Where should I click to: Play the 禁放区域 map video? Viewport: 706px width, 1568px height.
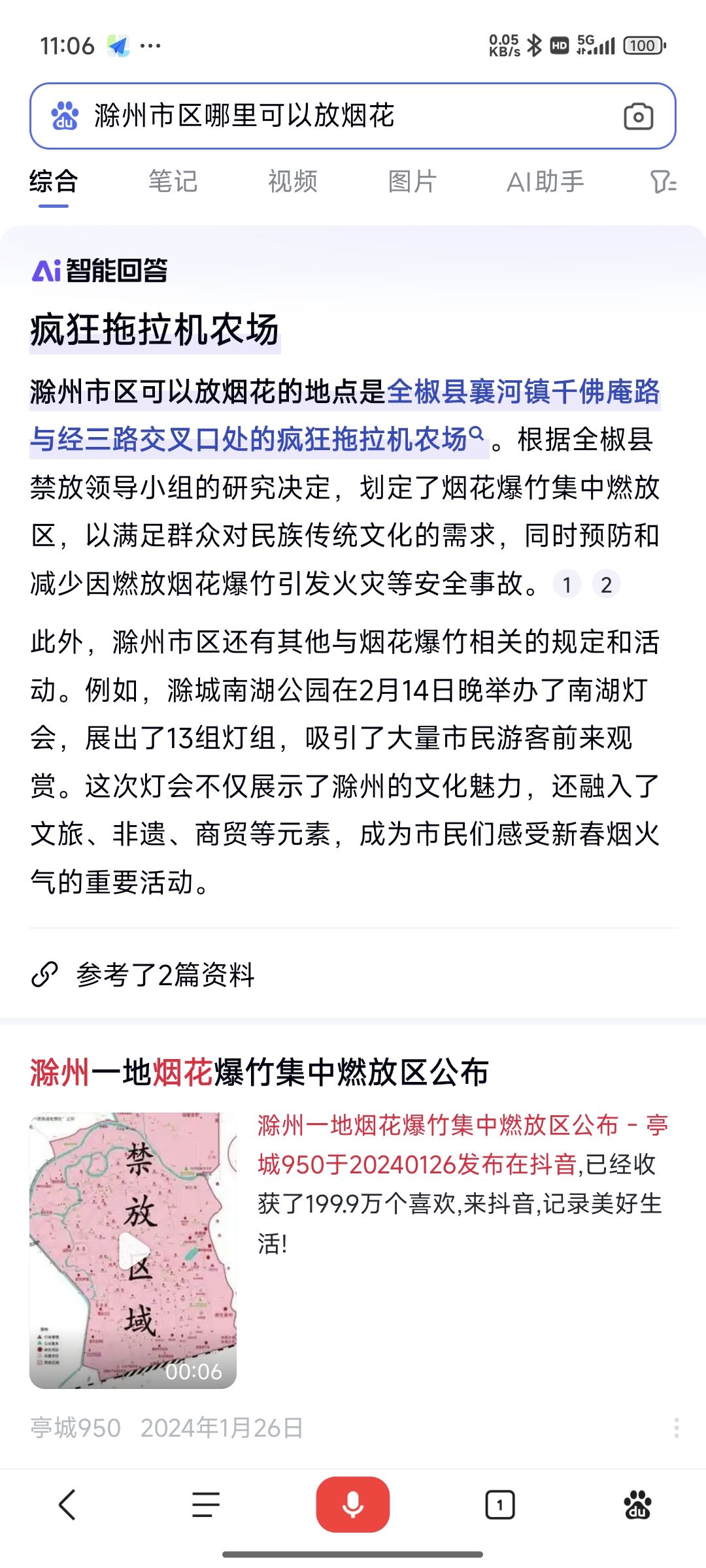click(133, 1251)
